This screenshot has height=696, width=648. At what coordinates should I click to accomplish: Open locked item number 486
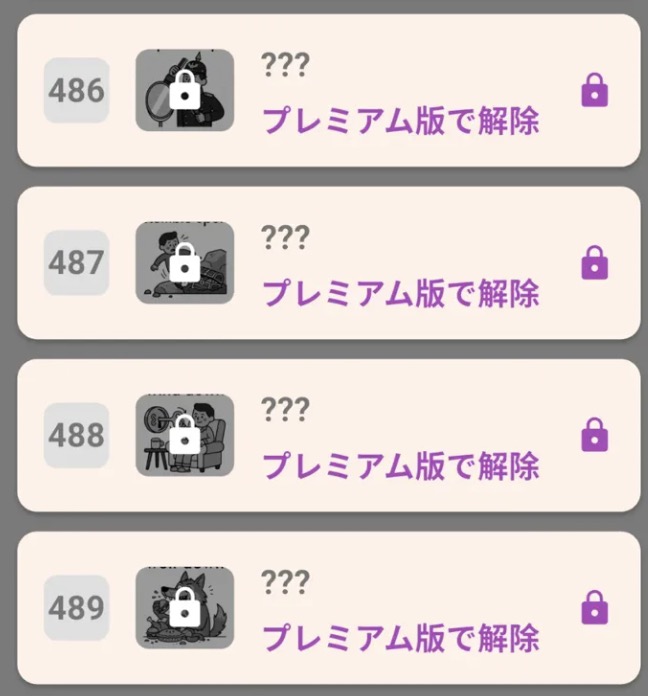[330, 91]
